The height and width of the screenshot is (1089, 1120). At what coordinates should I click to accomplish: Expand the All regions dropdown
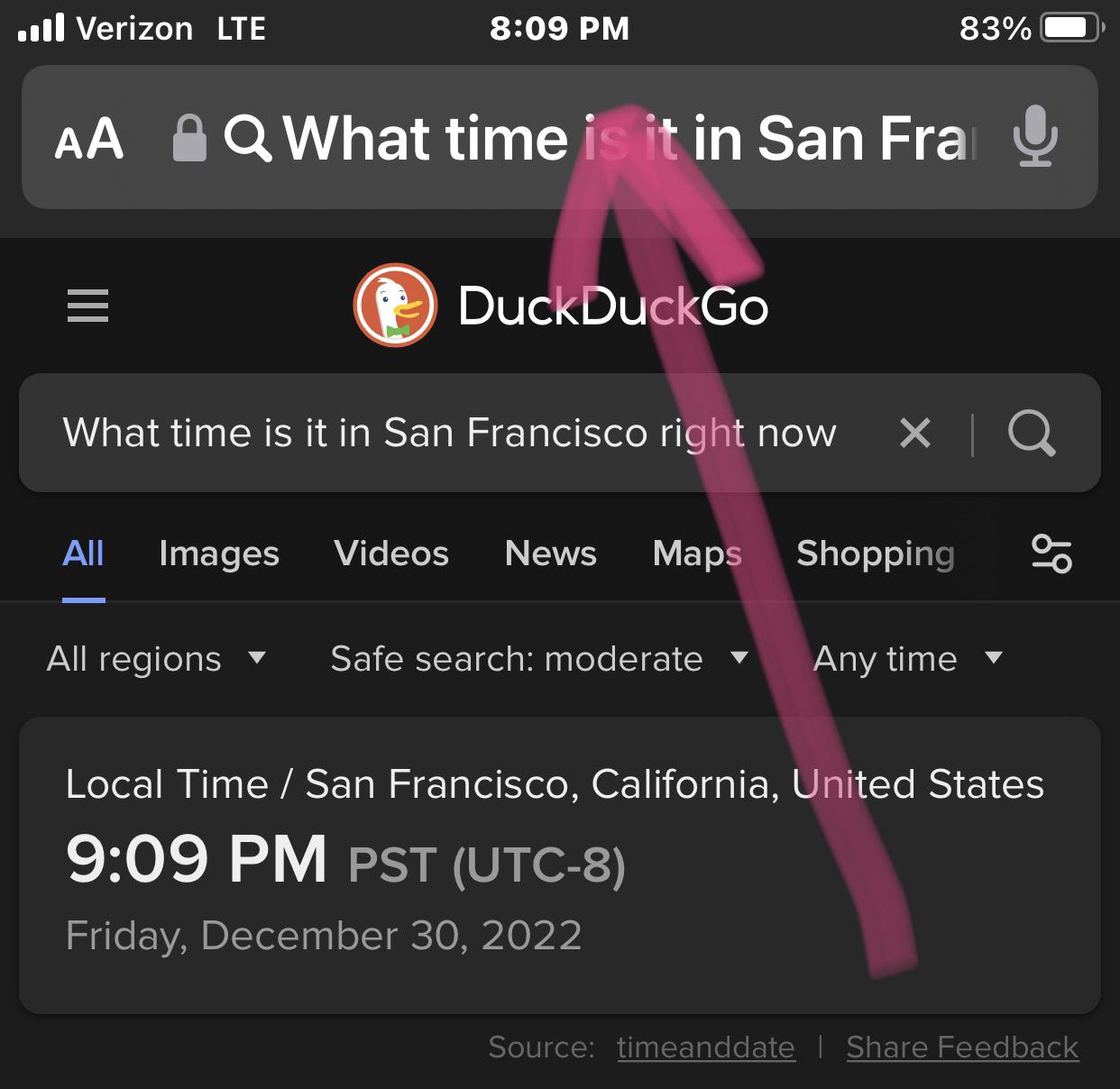(156, 659)
